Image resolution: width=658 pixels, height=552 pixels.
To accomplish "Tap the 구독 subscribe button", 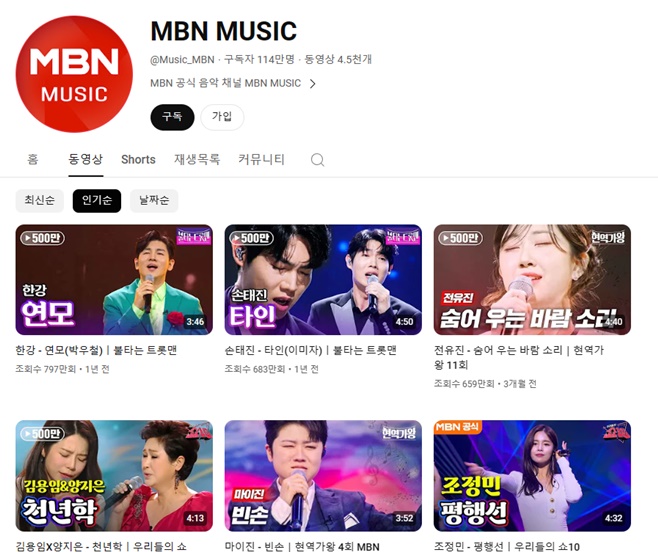I will [x=172, y=117].
